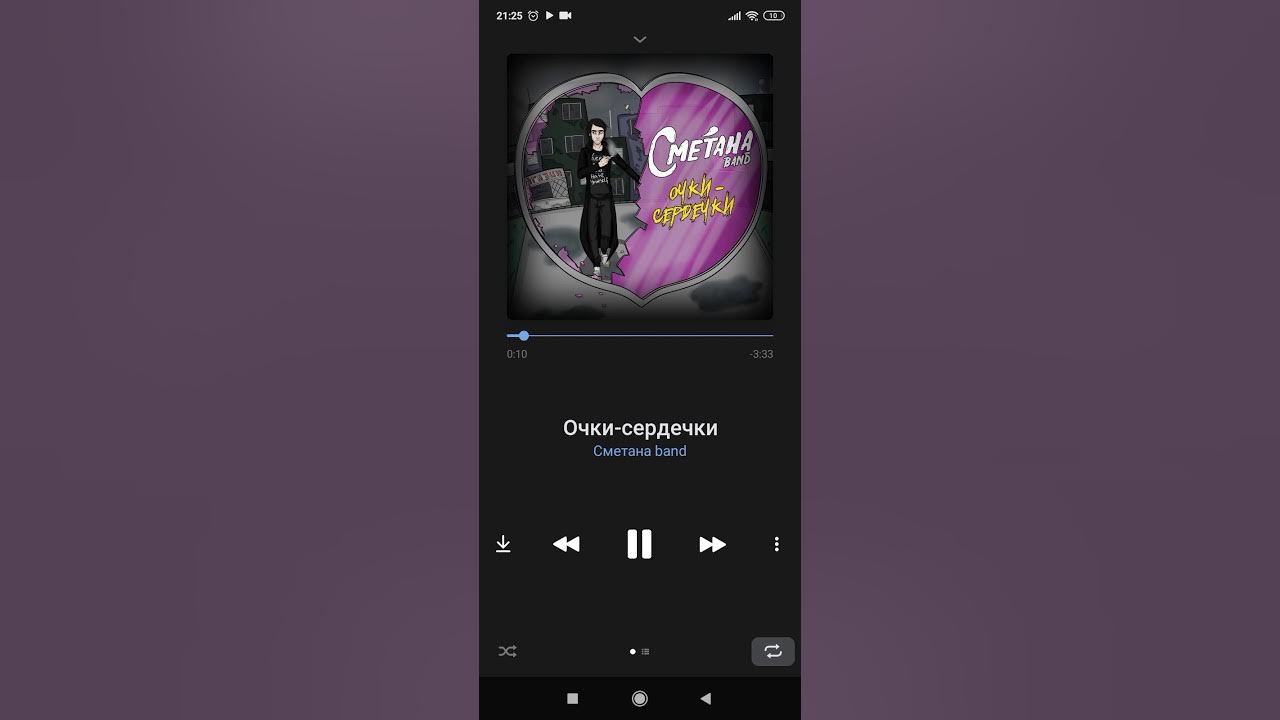
Task: Toggle repeat mode
Action: [773, 651]
